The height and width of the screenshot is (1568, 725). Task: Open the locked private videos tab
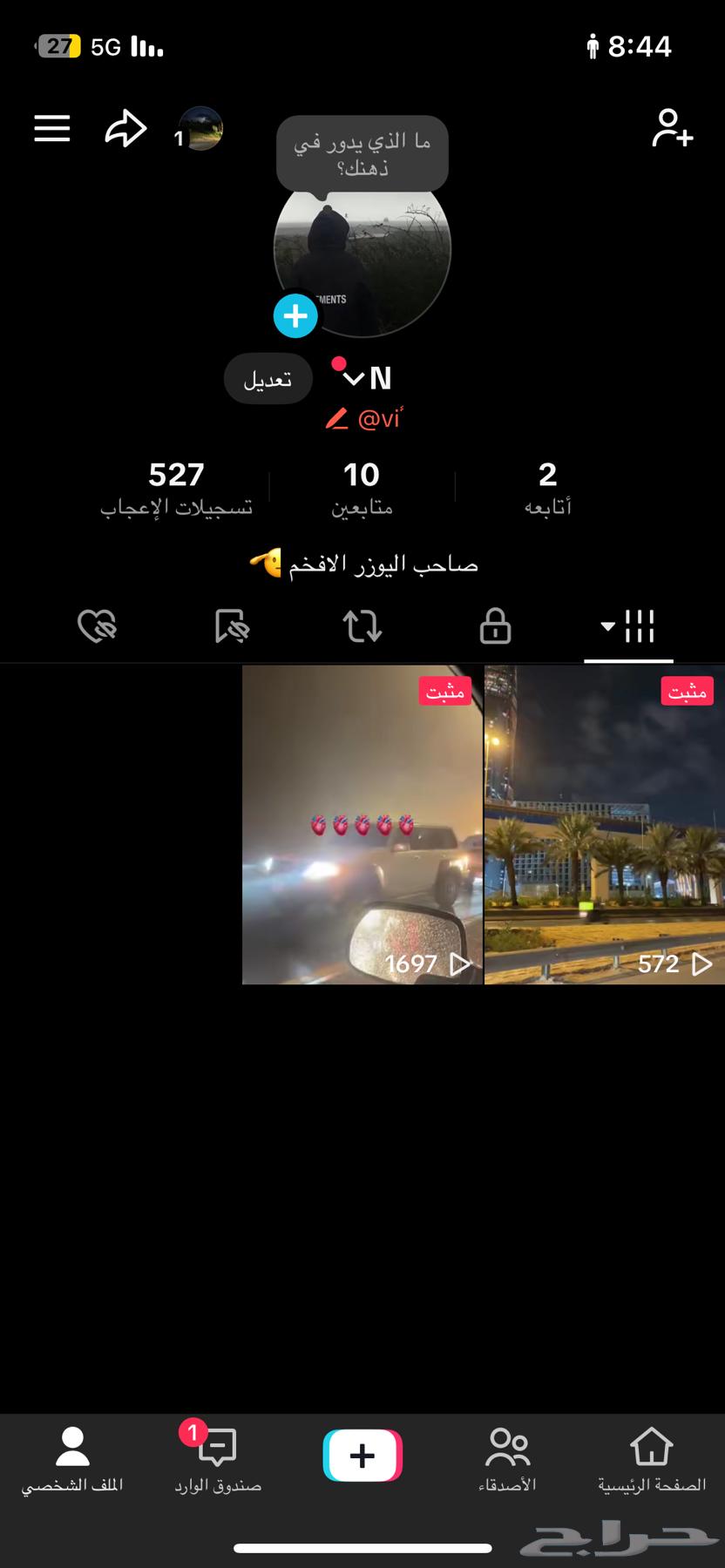point(494,625)
